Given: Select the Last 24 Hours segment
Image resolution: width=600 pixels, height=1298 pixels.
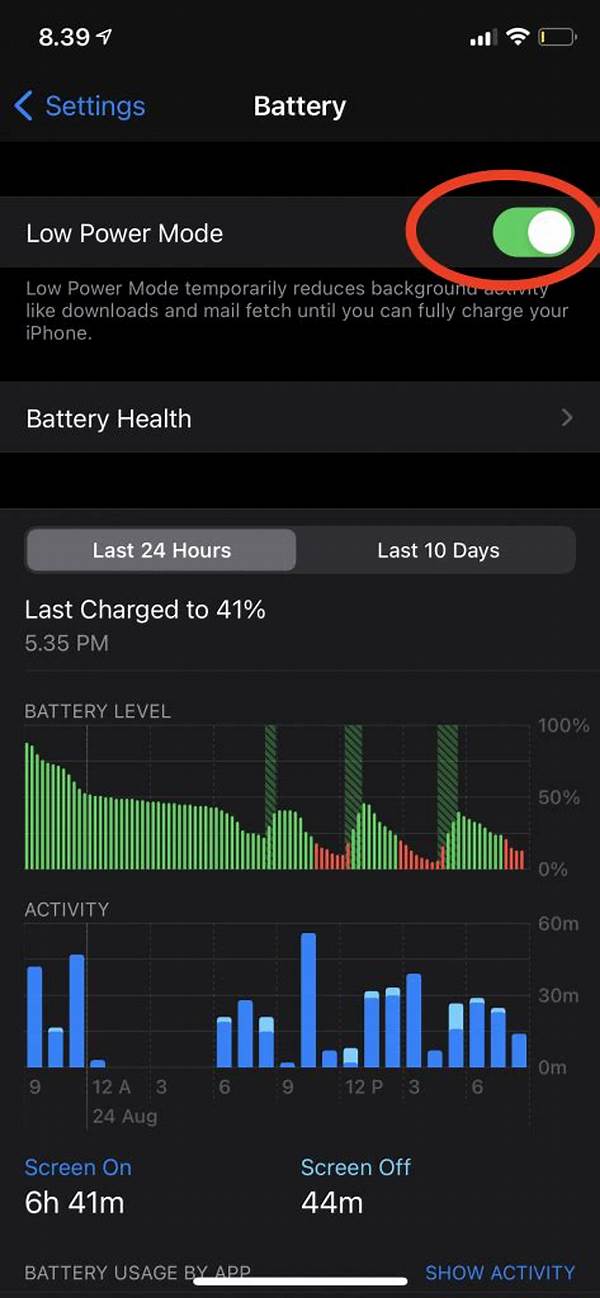Looking at the screenshot, I should click(x=162, y=550).
